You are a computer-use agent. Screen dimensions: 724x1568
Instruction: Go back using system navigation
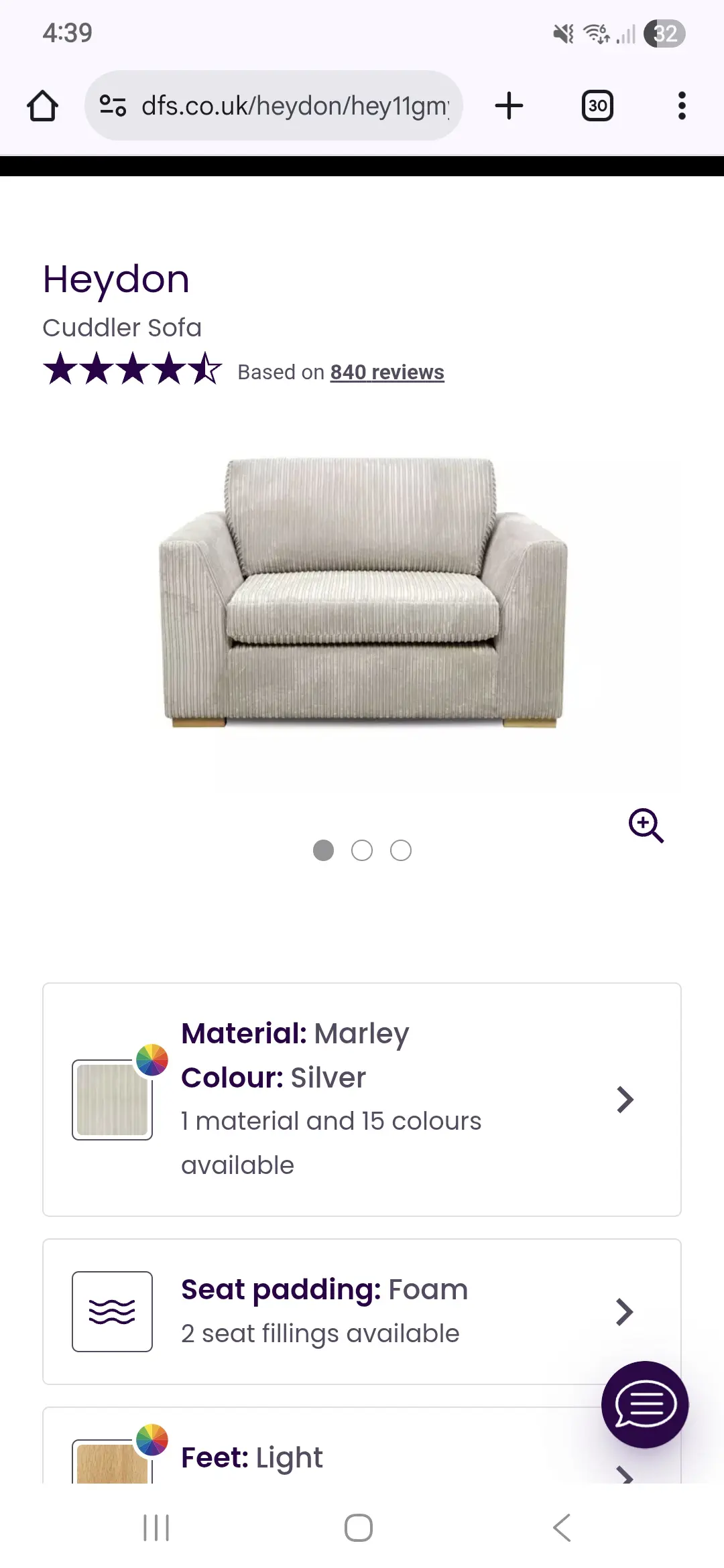(562, 1528)
